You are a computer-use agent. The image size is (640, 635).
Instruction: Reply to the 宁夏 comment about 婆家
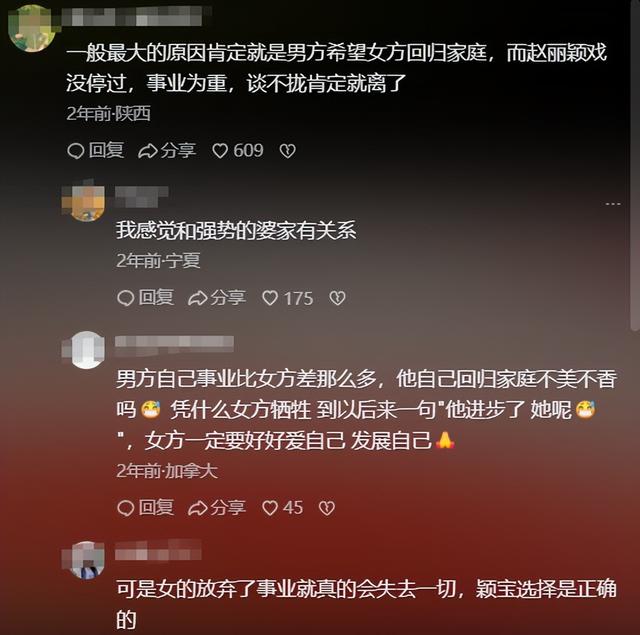click(146, 297)
